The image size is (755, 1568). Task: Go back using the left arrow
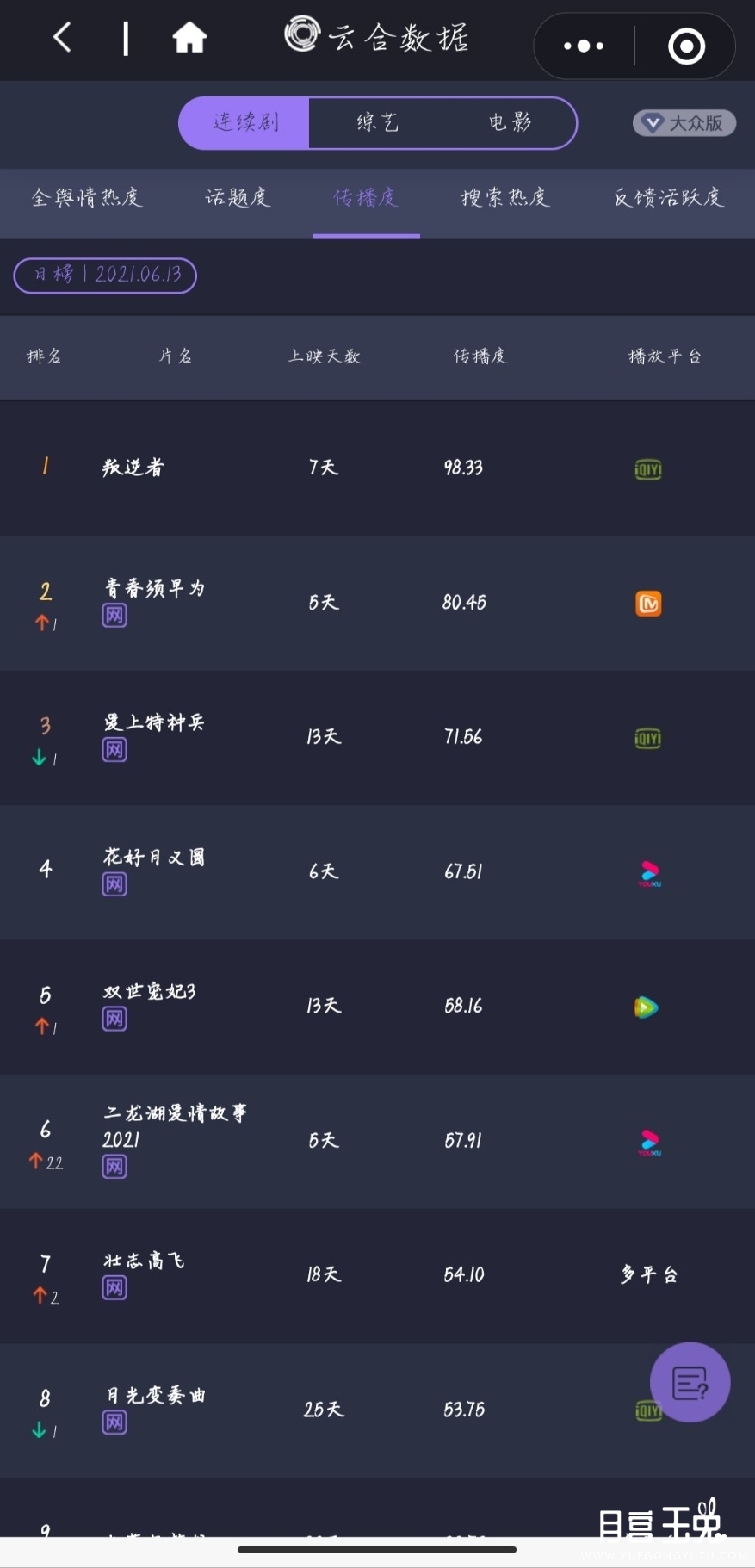click(62, 38)
